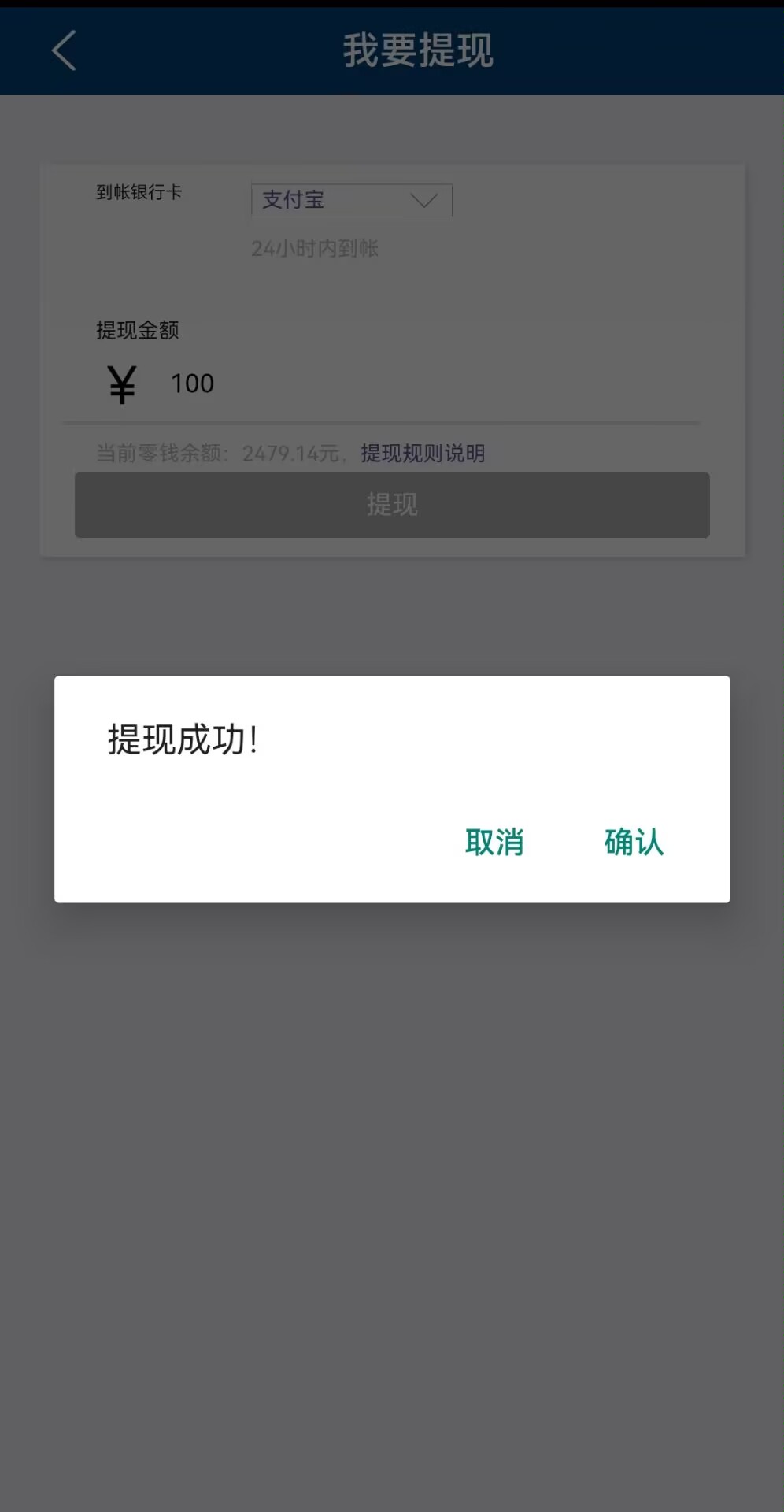784x1512 pixels.
Task: Tap the gray 提现 button
Action: pos(392,505)
